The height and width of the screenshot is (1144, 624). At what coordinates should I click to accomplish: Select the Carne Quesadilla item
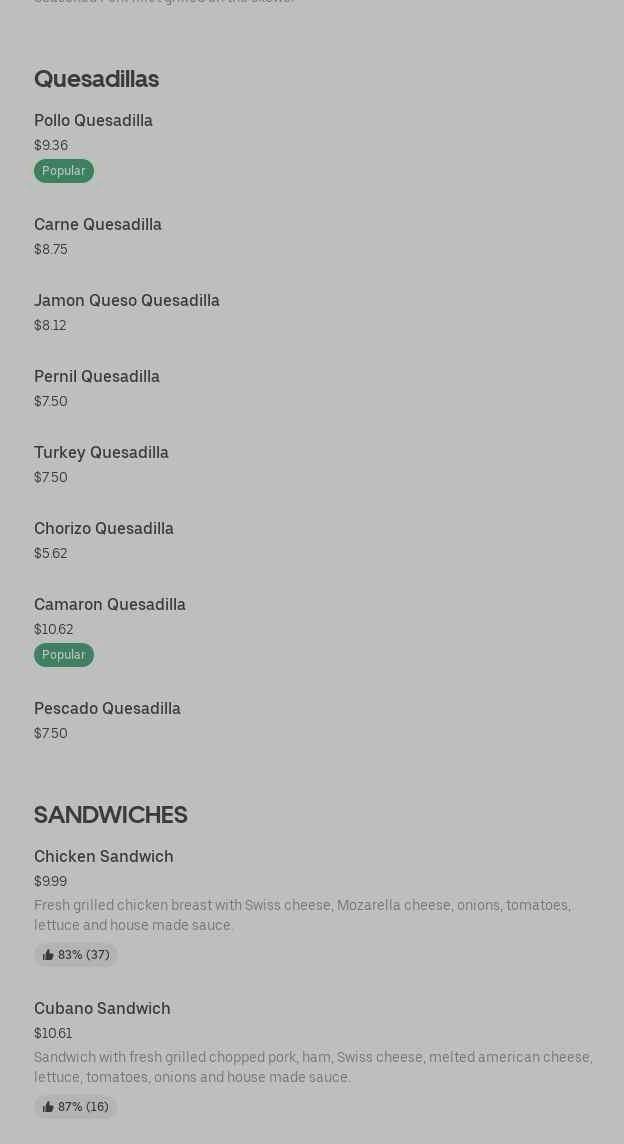(98, 225)
